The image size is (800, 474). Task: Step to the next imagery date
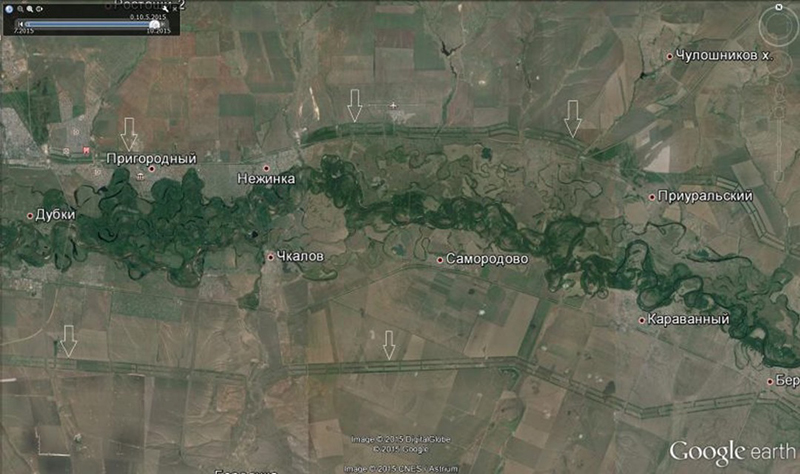point(164,24)
